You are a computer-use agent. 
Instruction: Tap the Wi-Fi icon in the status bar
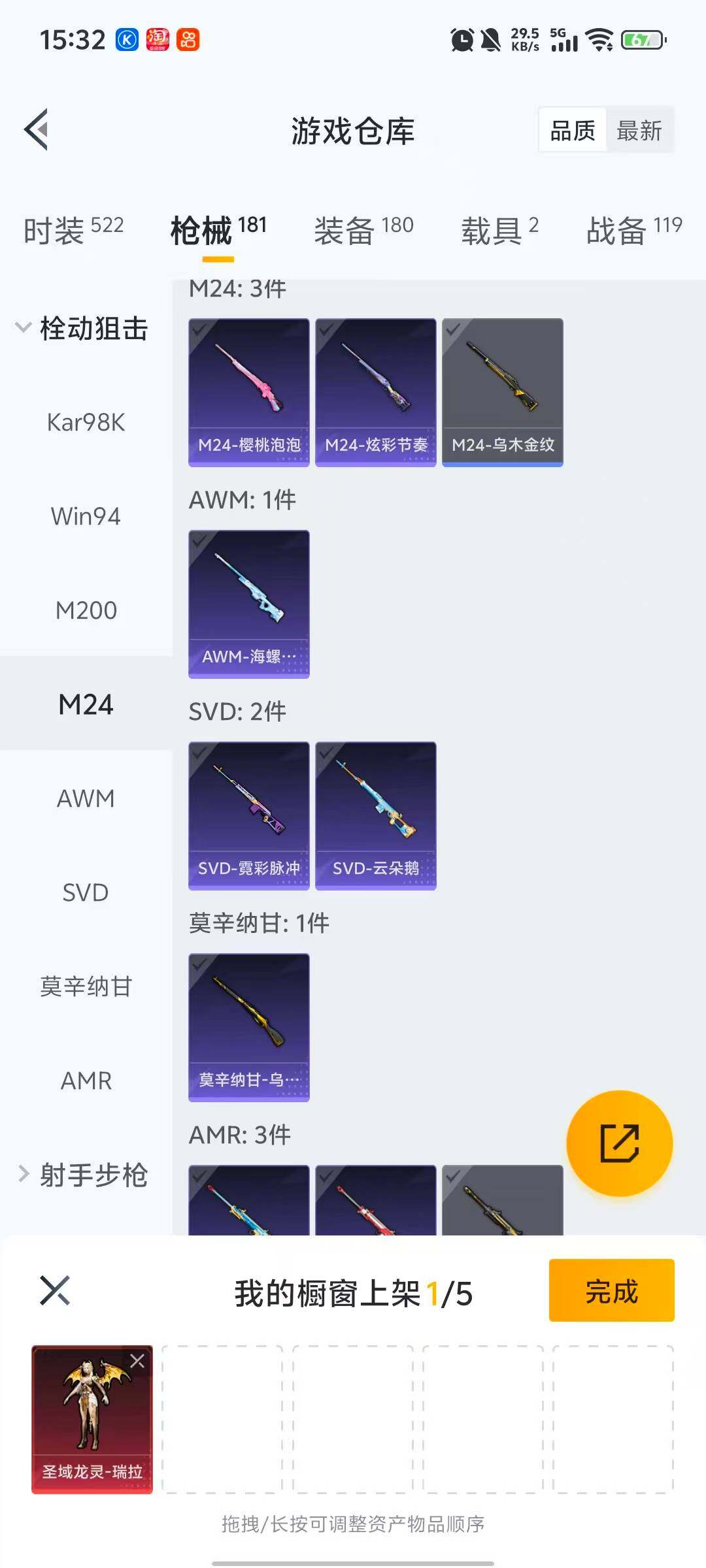coord(601,41)
